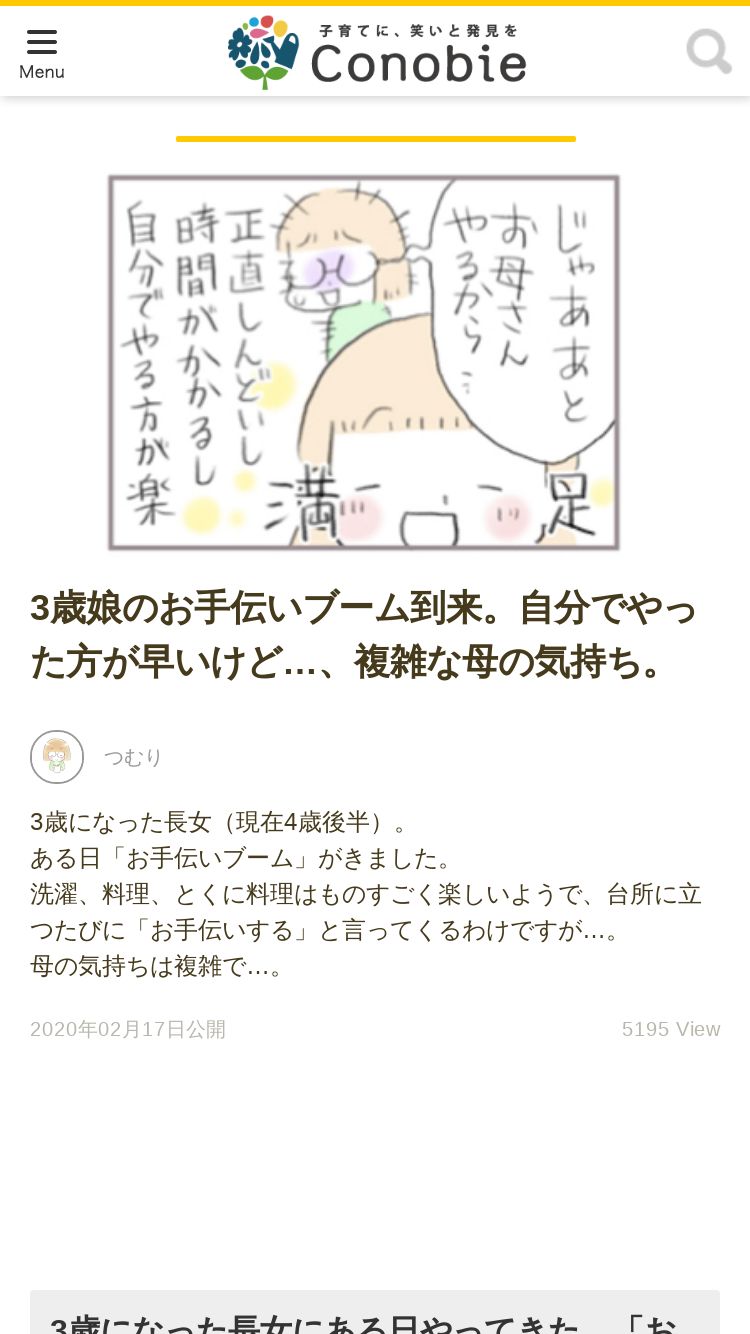Open the search magnifier icon
The width and height of the screenshot is (750, 1334).
pyautogui.click(x=709, y=51)
